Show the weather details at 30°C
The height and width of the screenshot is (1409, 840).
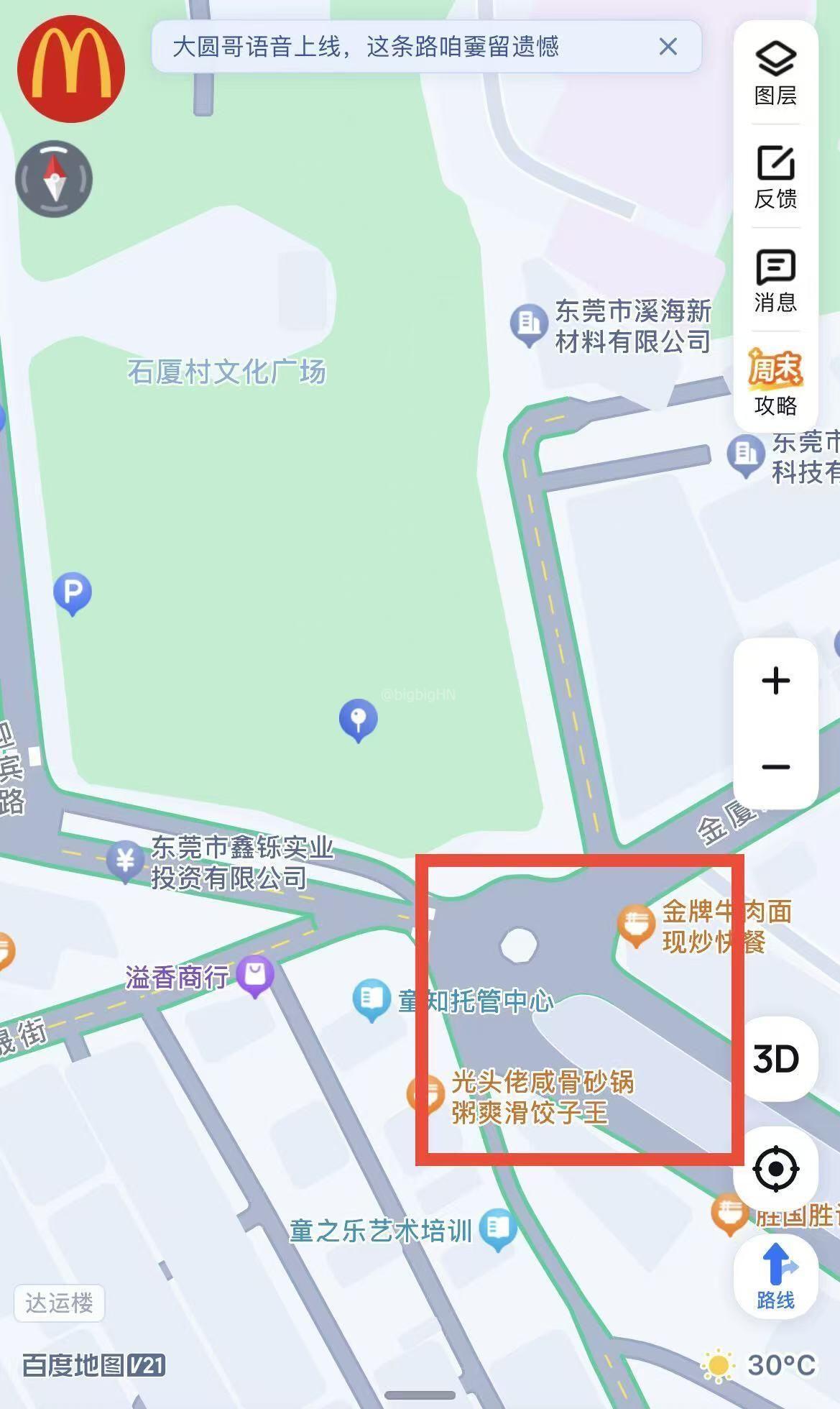[758, 1364]
